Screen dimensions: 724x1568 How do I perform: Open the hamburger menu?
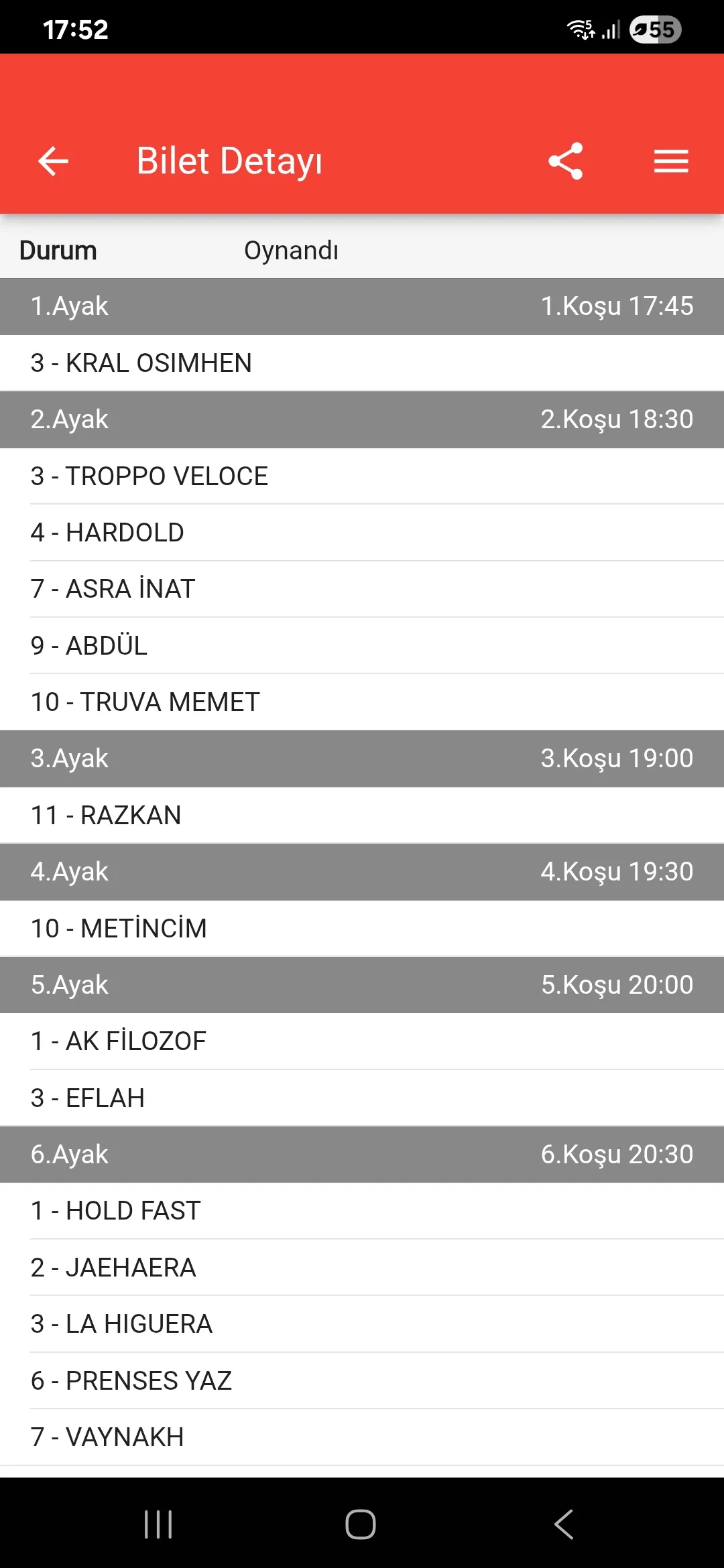coord(671,161)
